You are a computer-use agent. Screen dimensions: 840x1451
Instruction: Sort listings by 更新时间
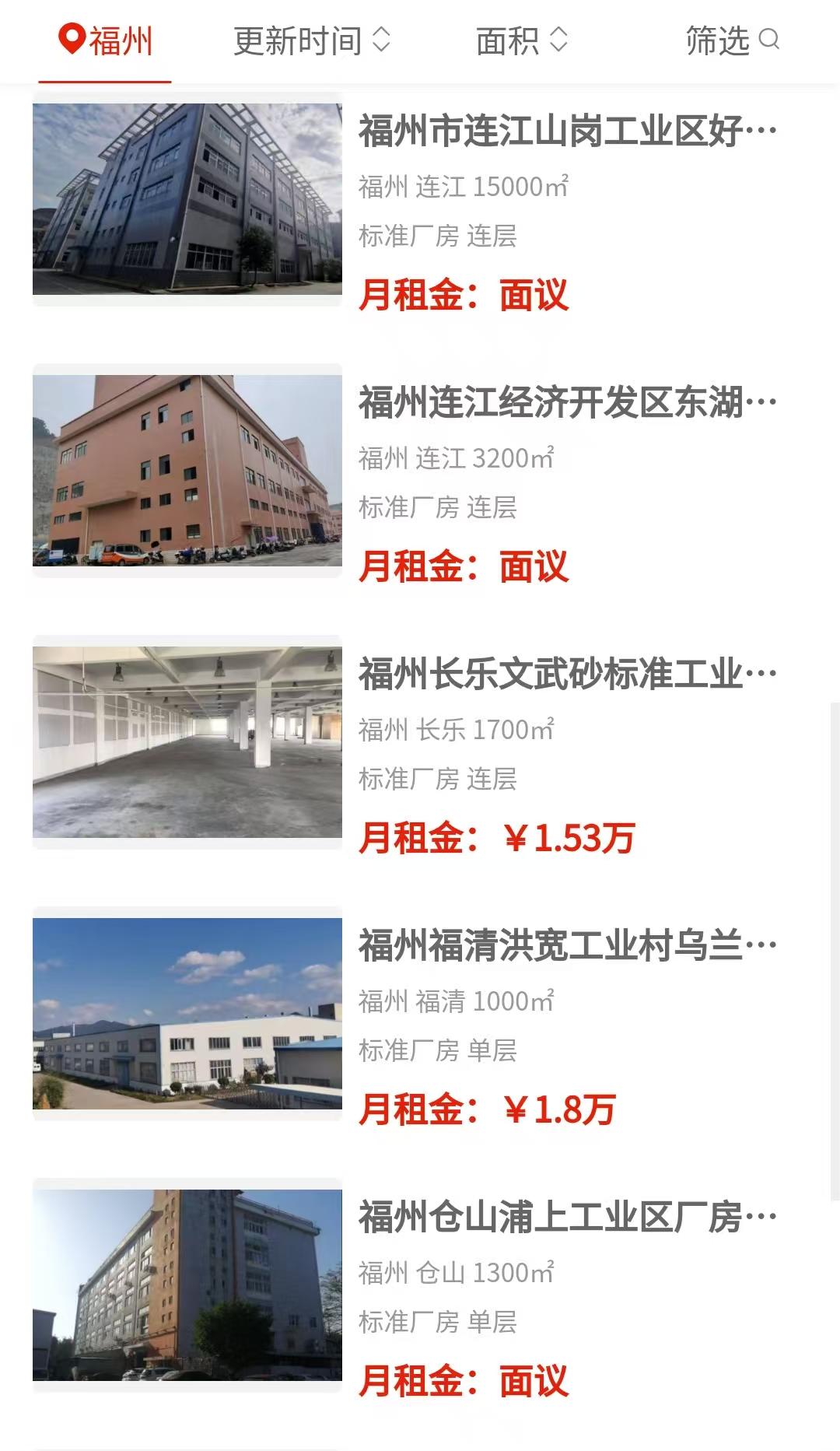point(311,40)
